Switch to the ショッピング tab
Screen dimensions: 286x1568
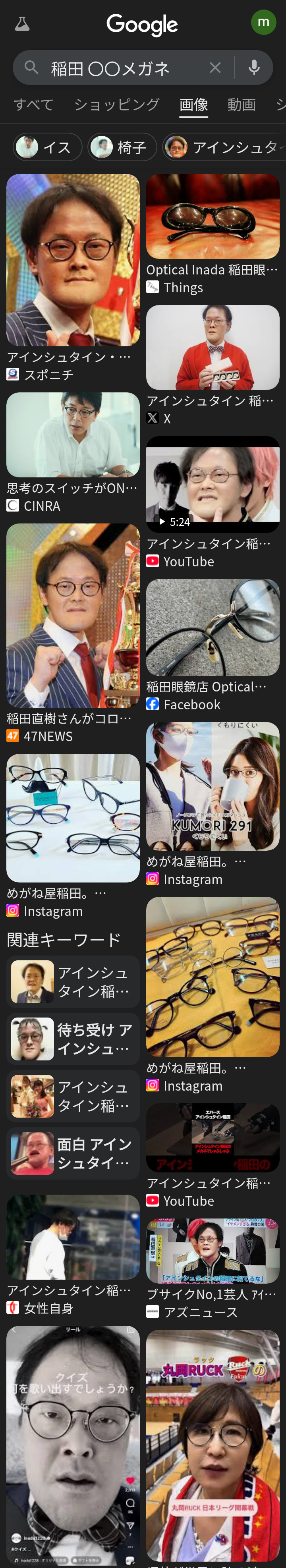[x=116, y=105]
